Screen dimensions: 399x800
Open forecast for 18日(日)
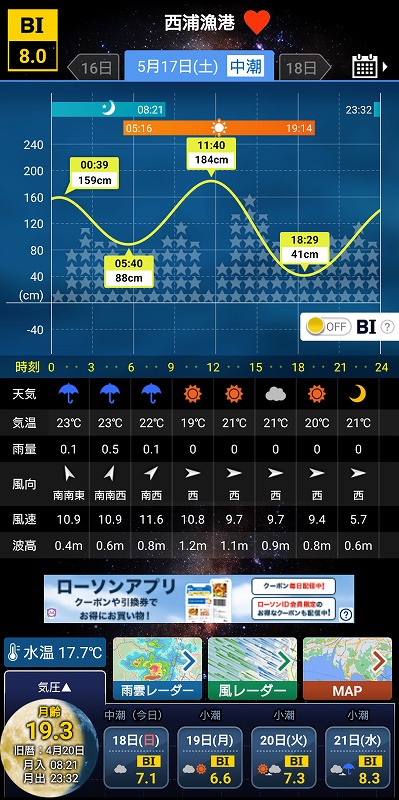click(136, 757)
